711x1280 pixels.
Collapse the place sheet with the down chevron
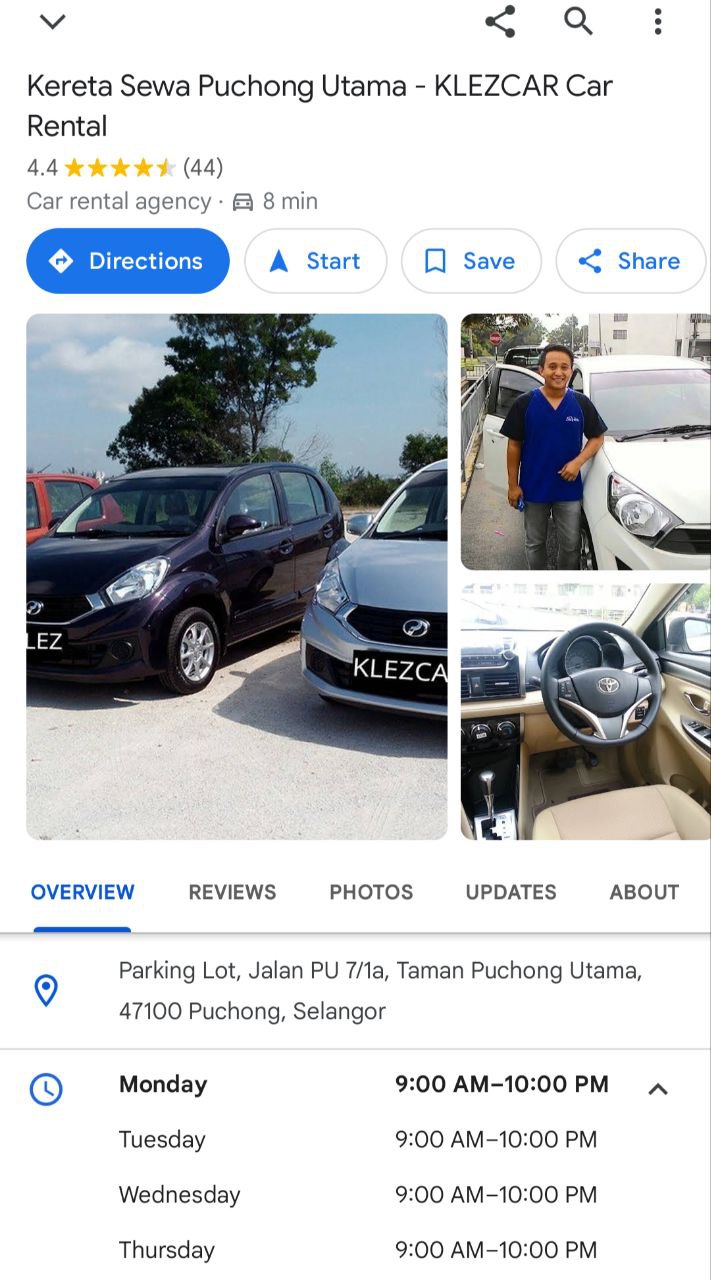(x=52, y=21)
